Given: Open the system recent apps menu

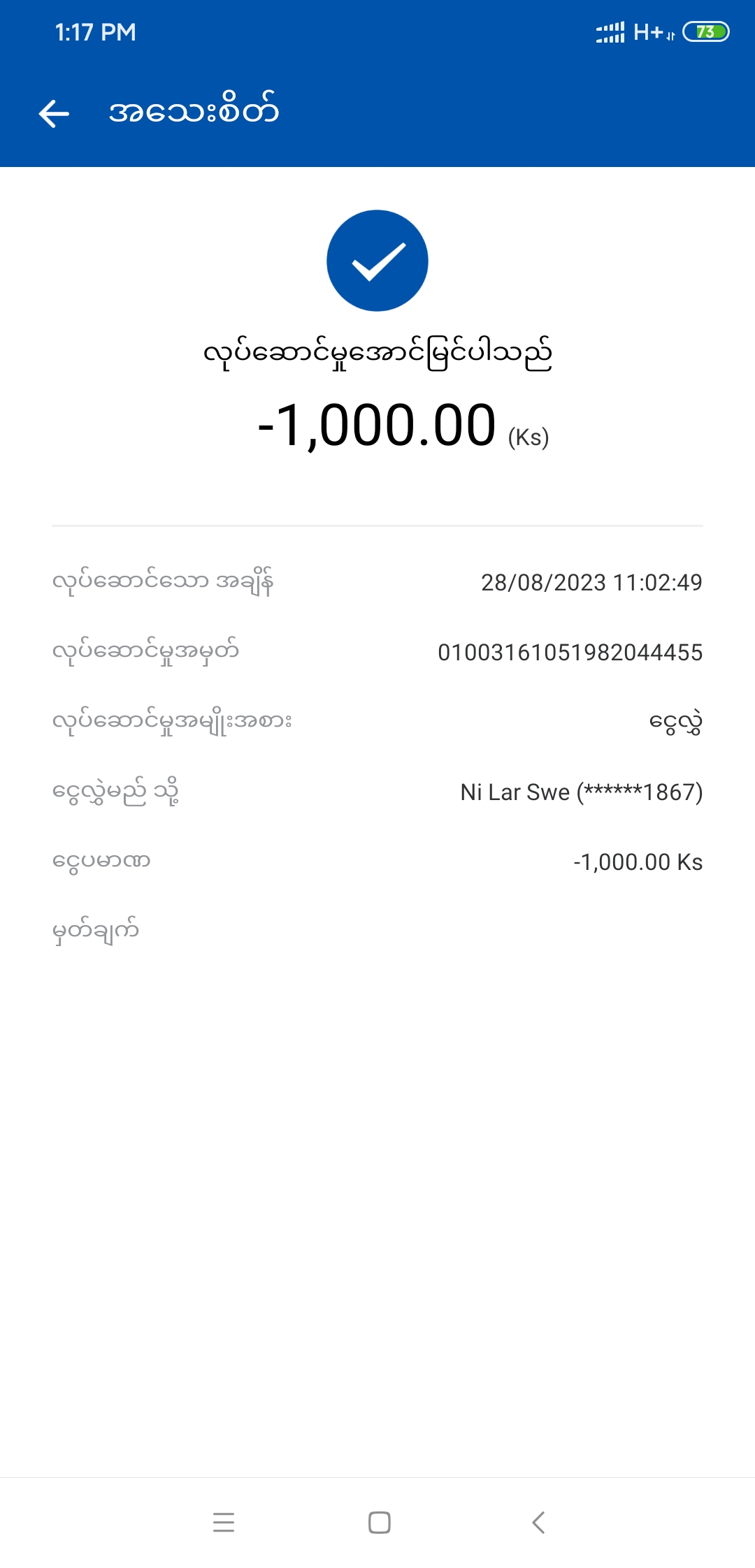Looking at the screenshot, I should coord(224,1522).
